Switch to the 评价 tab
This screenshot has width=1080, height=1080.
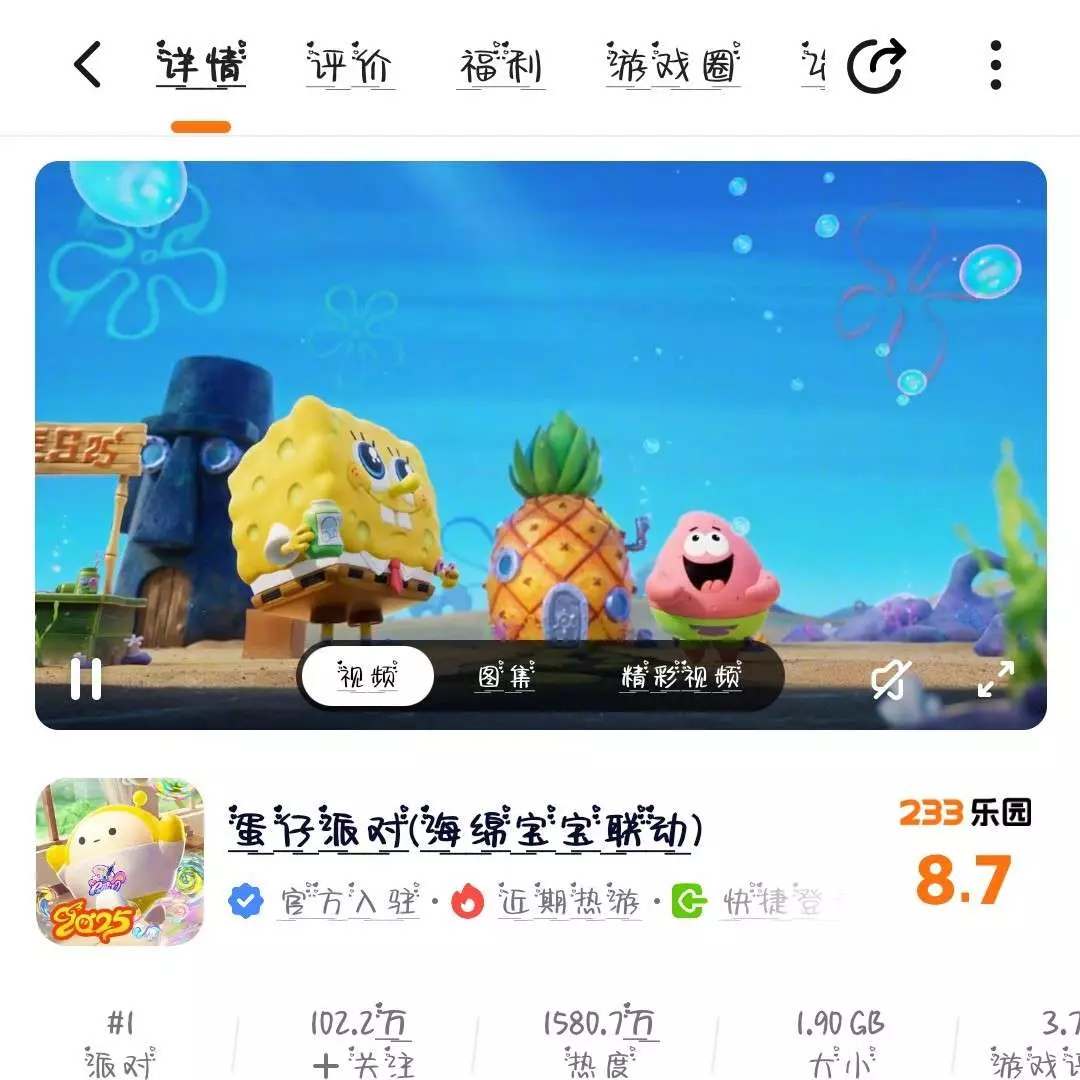(x=350, y=66)
